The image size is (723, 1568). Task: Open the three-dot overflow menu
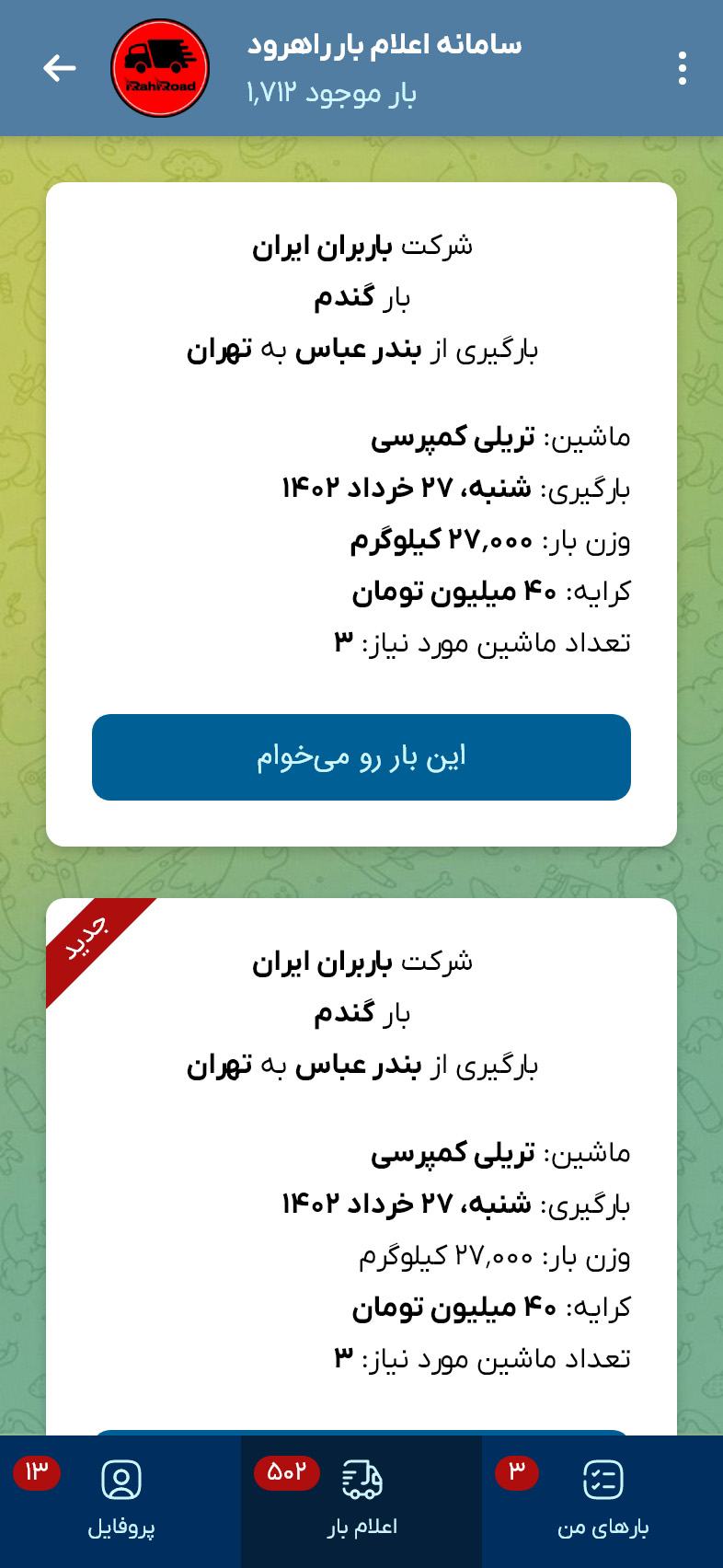click(682, 68)
